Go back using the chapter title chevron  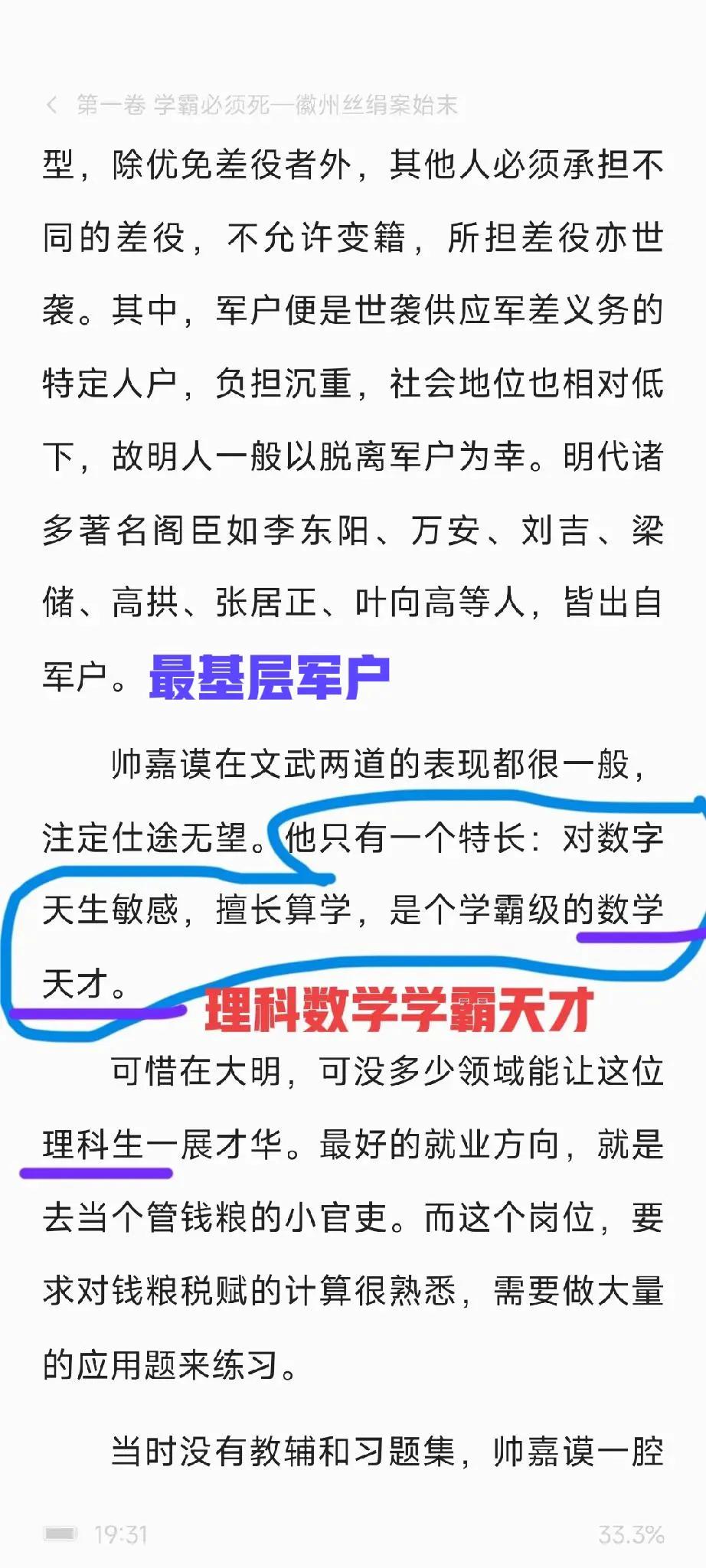point(51,105)
